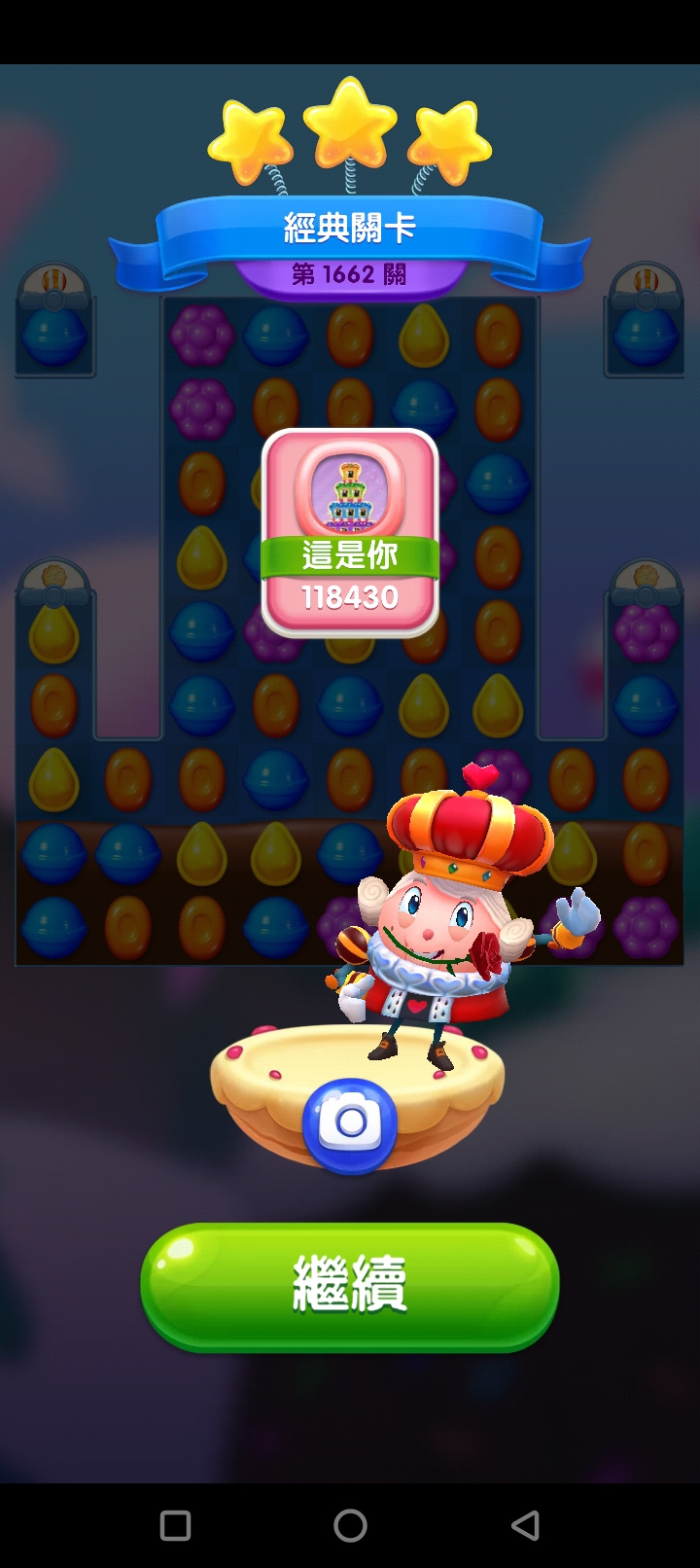The height and width of the screenshot is (1568, 700).
Task: Go back using the system back button
Action: point(525,1524)
